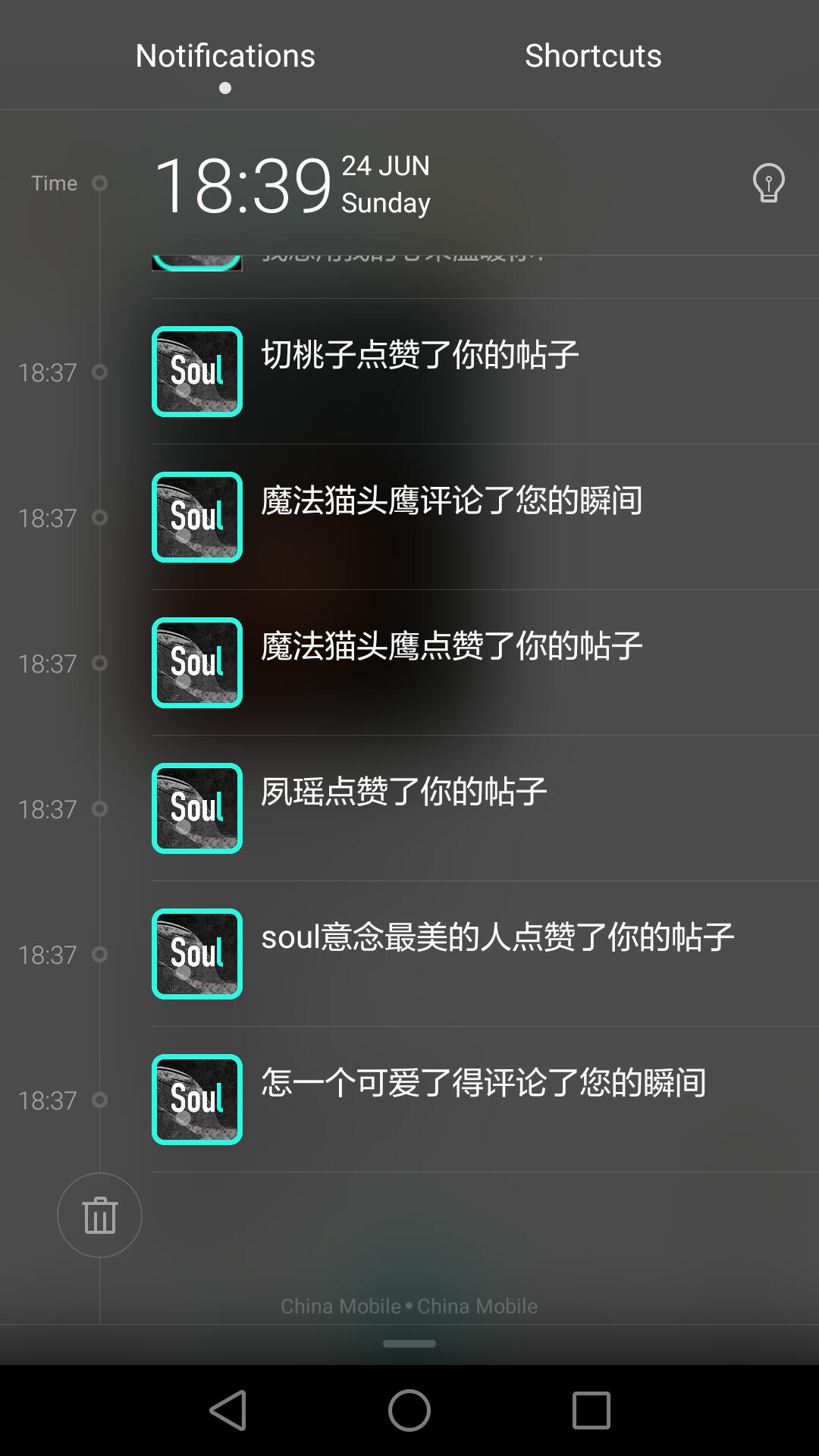Open notification 怎一个可爱了得评论了您的瞬间
The image size is (819, 1456).
point(485,1100)
